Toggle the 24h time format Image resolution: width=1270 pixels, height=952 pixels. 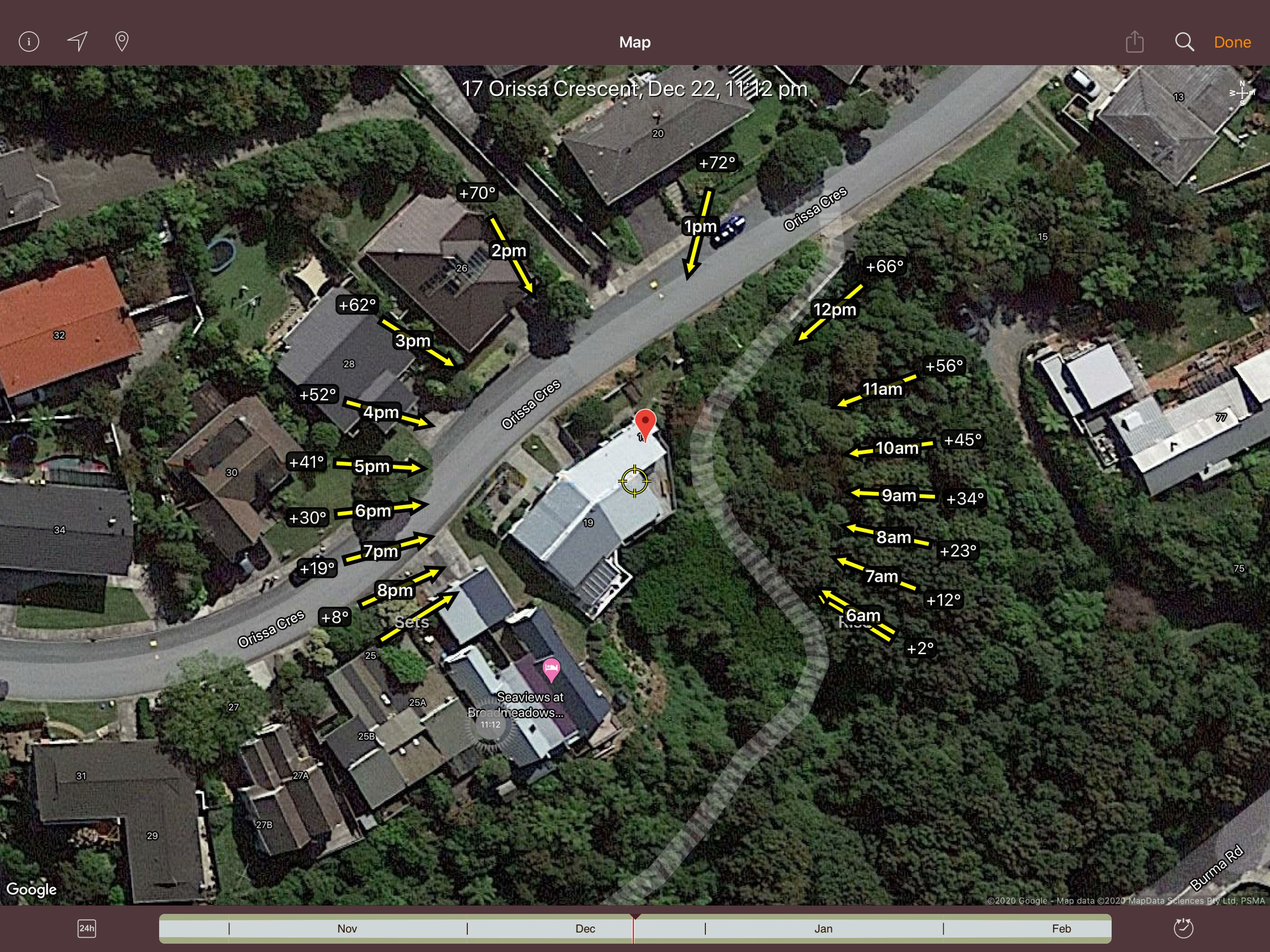point(87,928)
